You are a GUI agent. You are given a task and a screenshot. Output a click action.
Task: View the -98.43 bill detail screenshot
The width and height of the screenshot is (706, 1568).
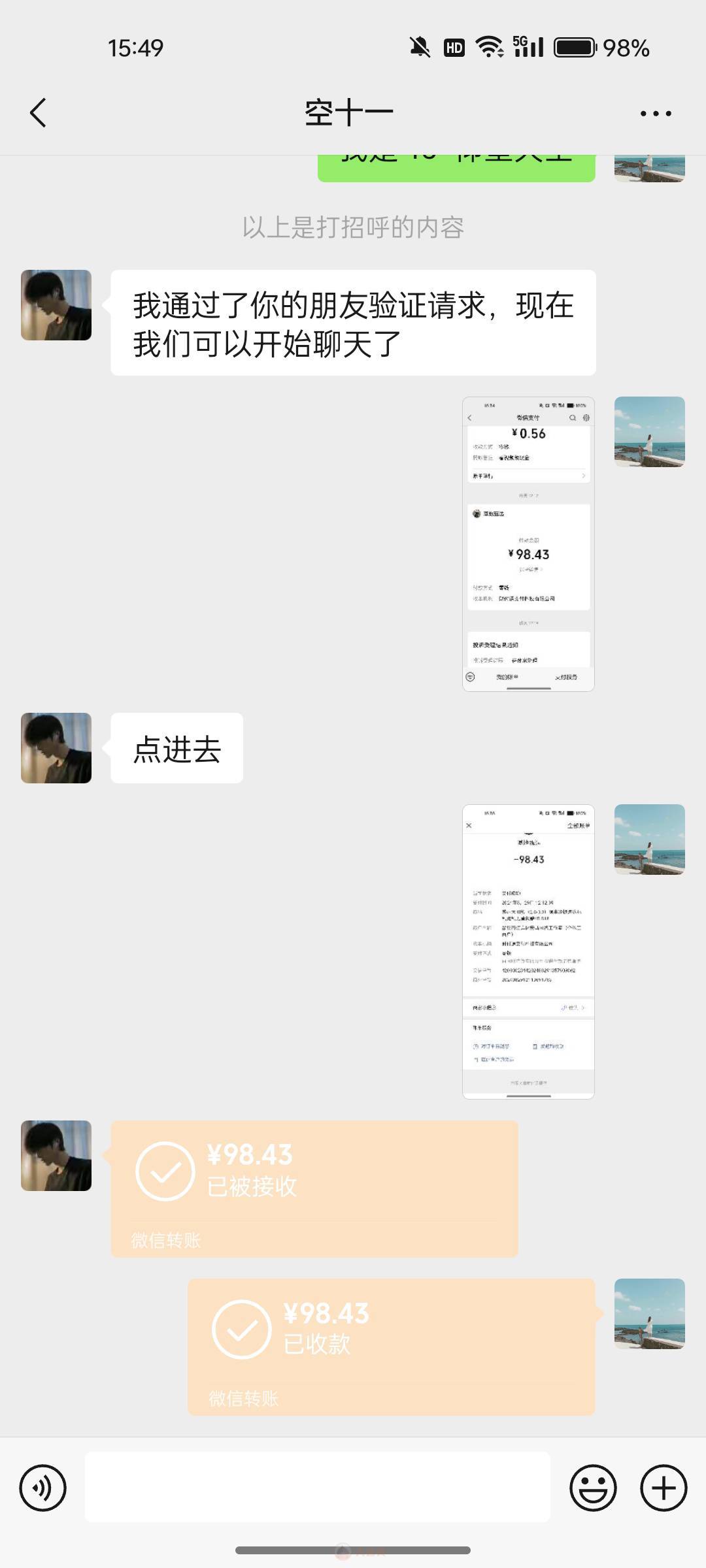[x=528, y=951]
